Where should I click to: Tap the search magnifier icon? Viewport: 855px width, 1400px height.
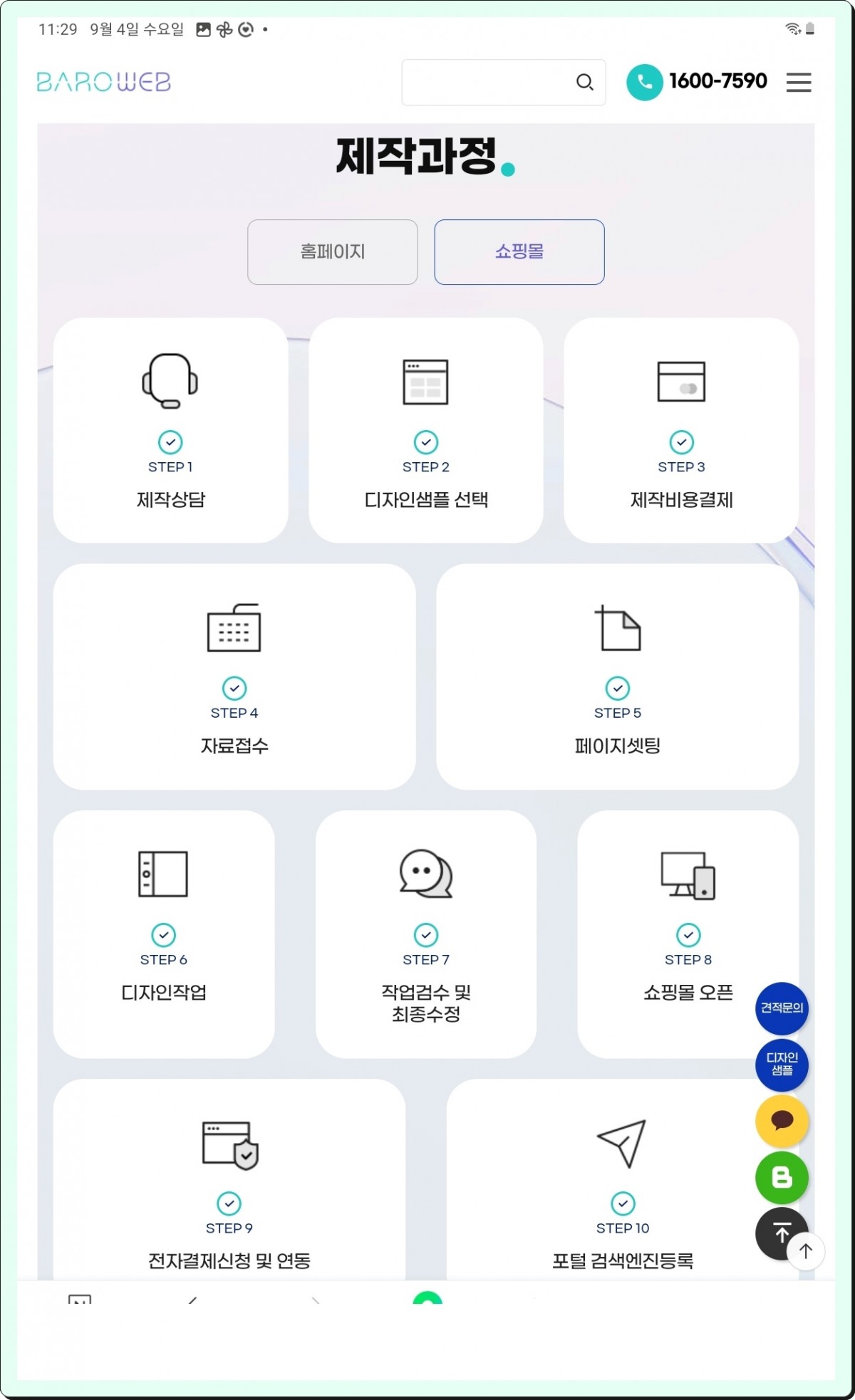[584, 83]
